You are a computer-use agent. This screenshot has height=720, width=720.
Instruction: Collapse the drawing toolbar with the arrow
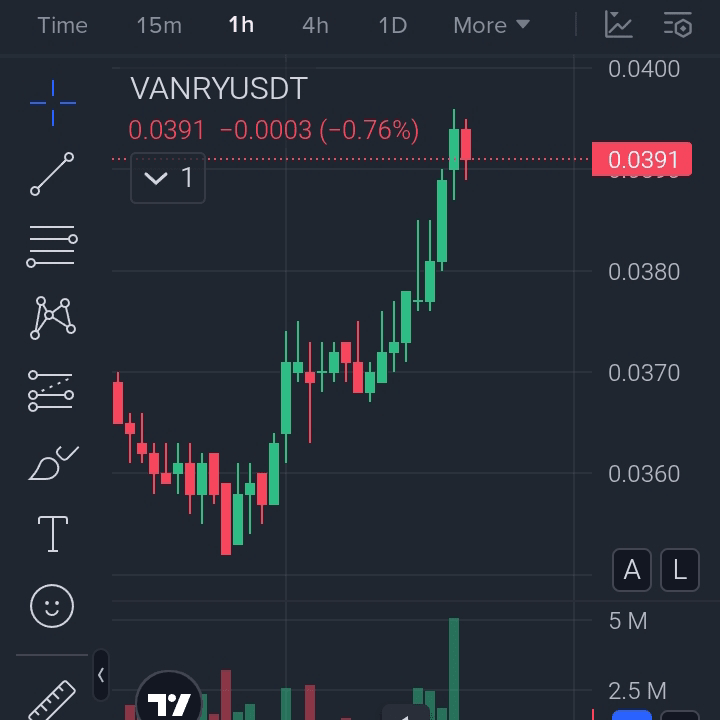(x=101, y=676)
